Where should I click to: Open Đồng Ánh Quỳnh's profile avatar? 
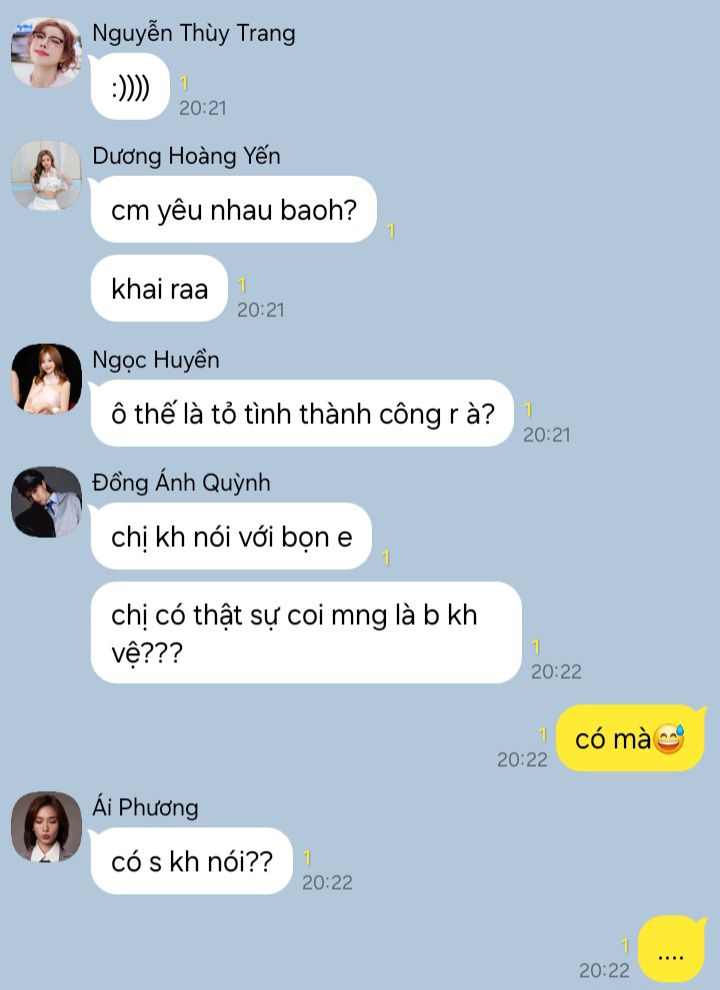(x=46, y=502)
